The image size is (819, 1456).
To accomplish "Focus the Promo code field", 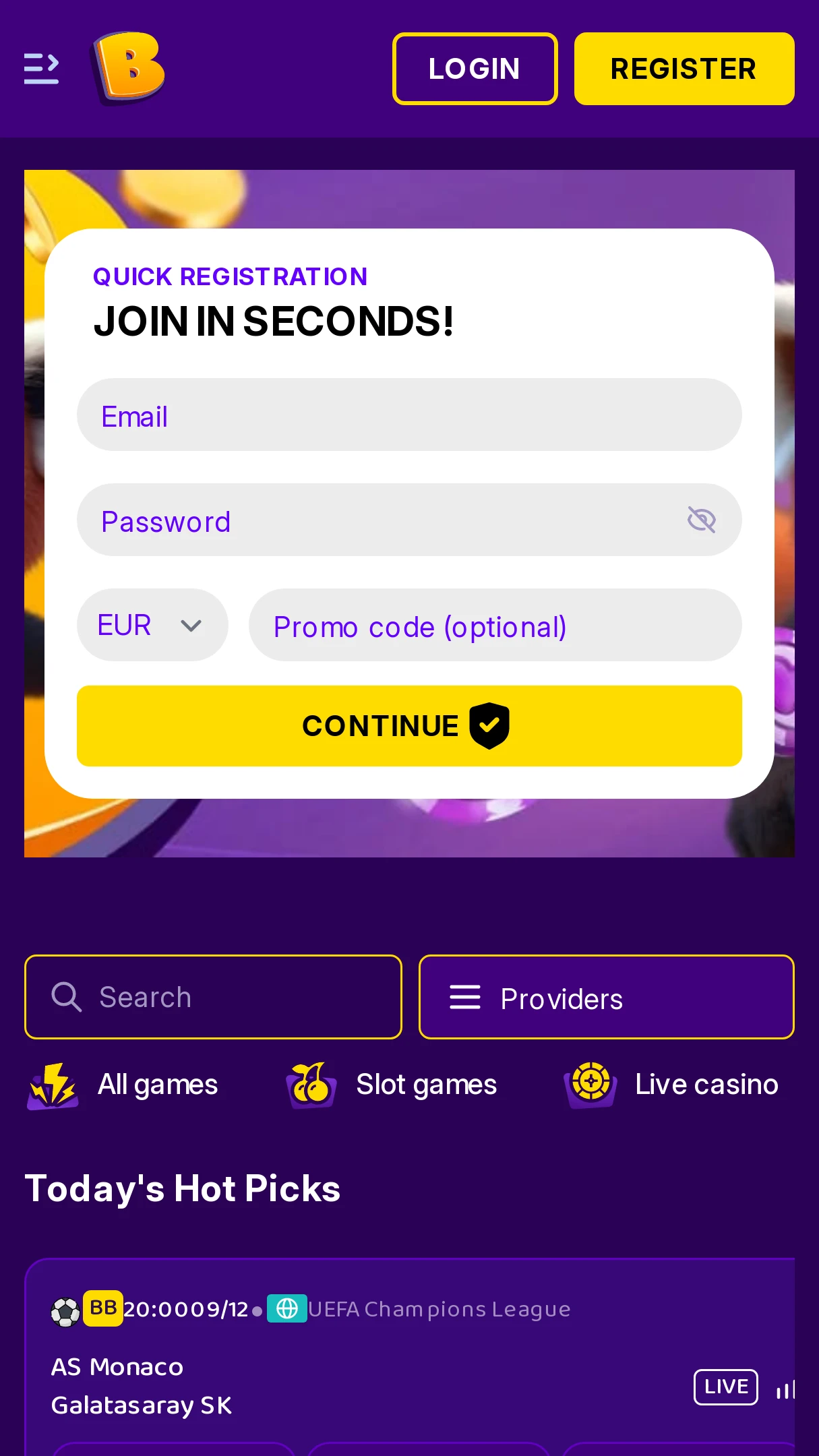I will pyautogui.click(x=495, y=626).
